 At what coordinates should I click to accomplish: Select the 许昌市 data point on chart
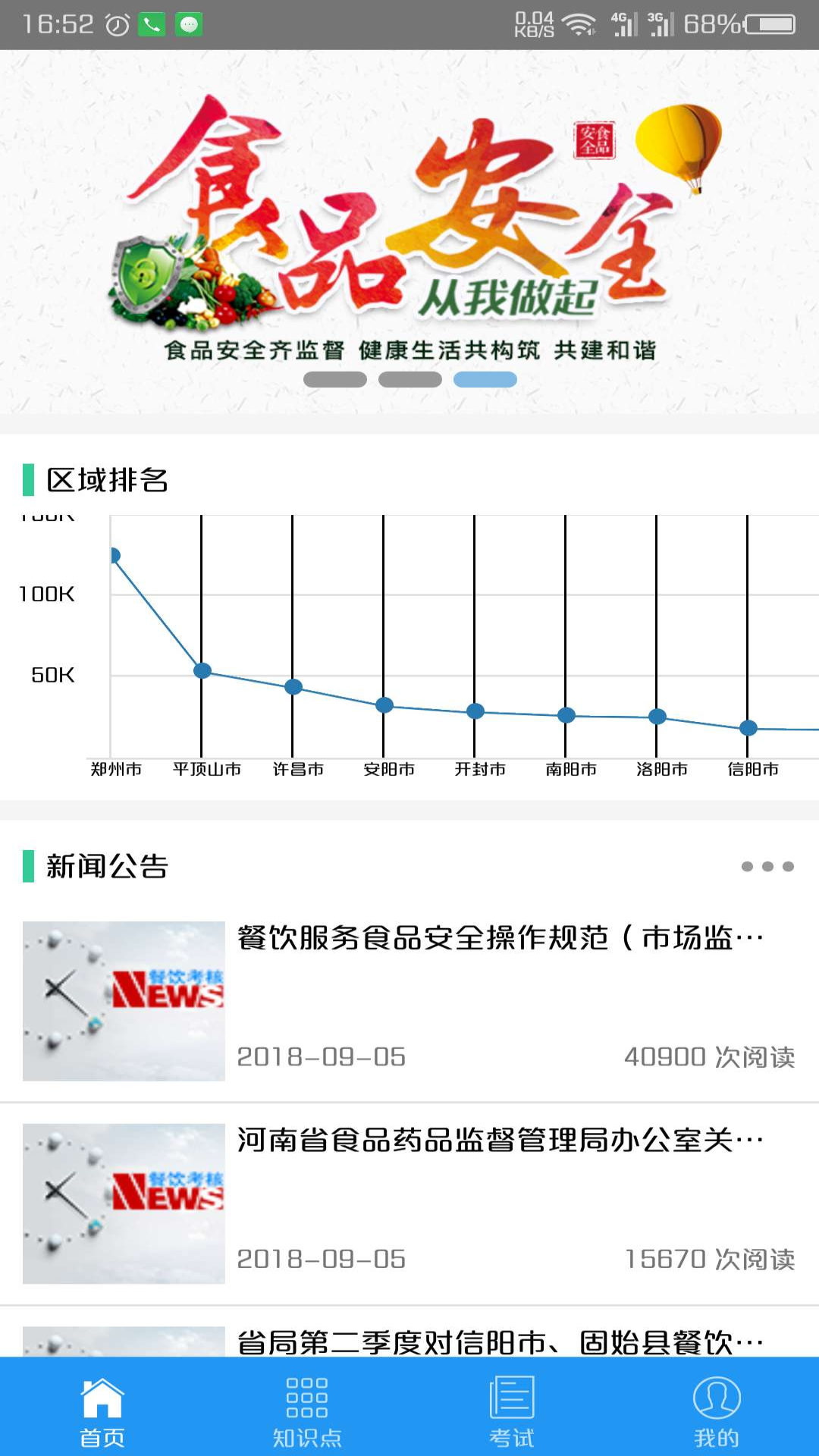coord(293,687)
